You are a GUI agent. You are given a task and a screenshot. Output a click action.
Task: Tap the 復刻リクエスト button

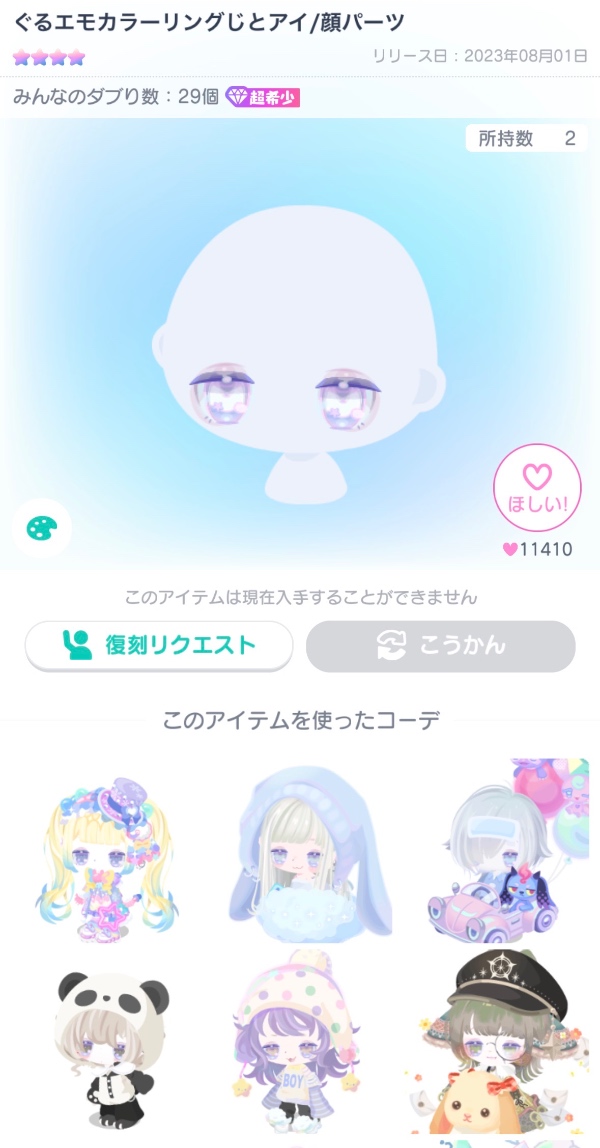[x=159, y=646]
